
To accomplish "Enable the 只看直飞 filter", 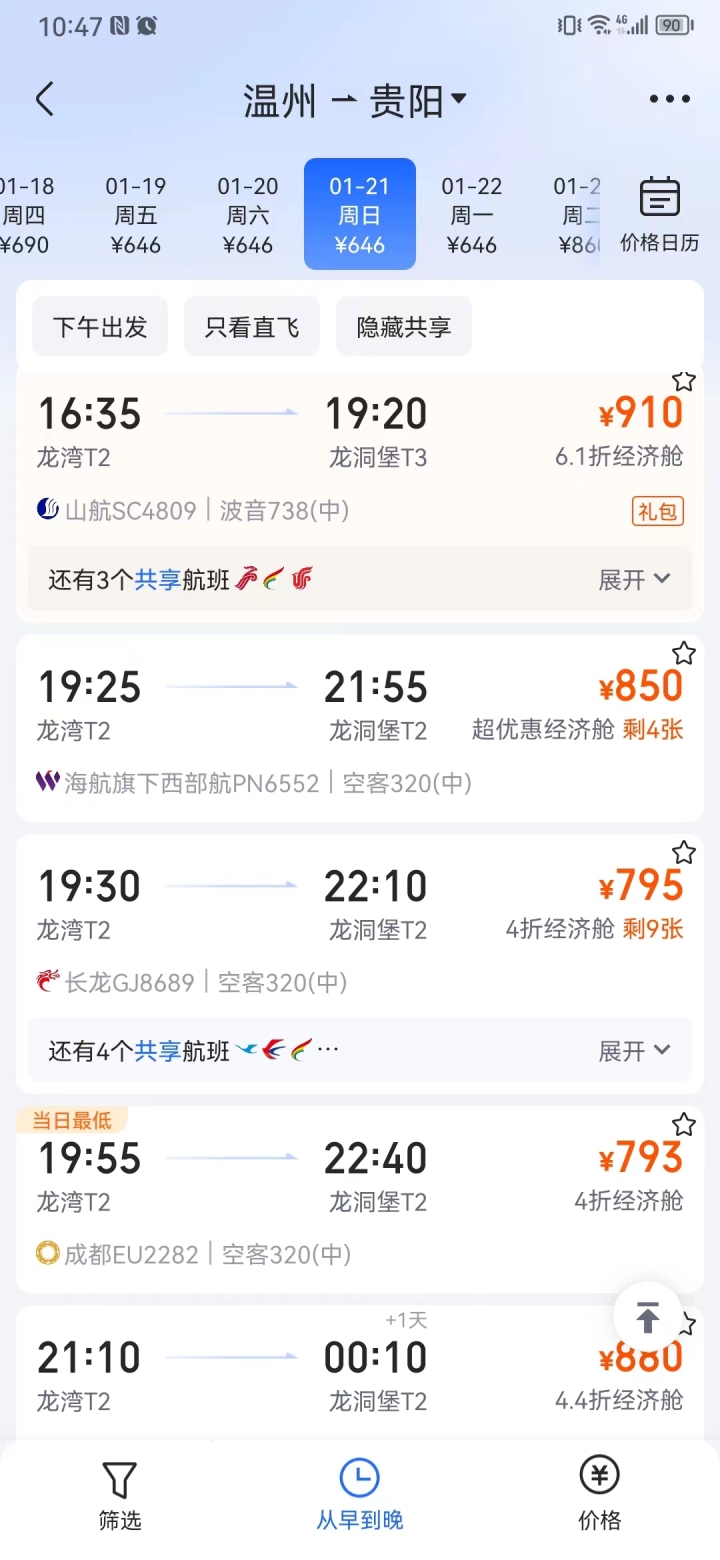I will click(252, 326).
